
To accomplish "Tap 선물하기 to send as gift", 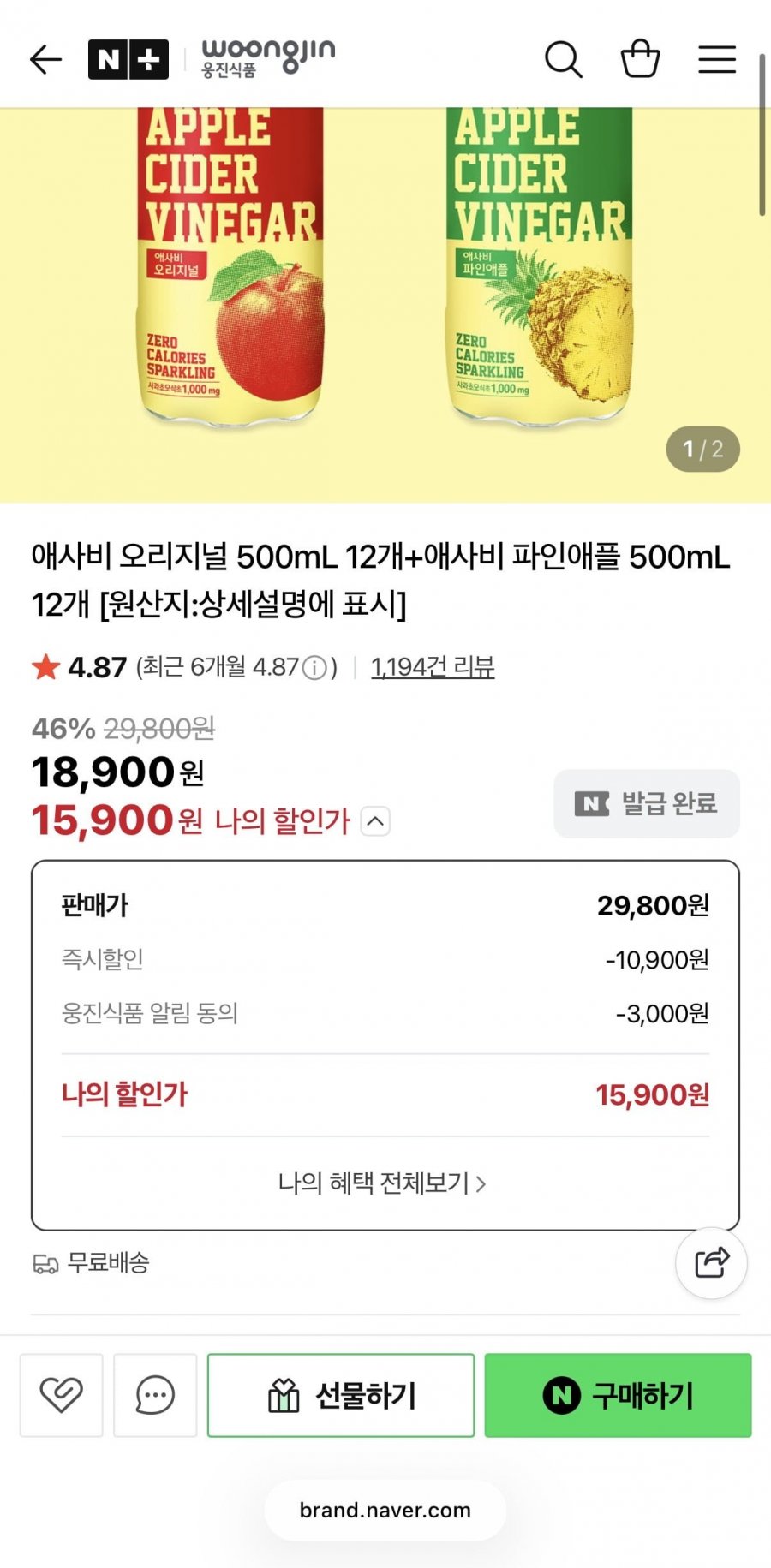I will (341, 1395).
